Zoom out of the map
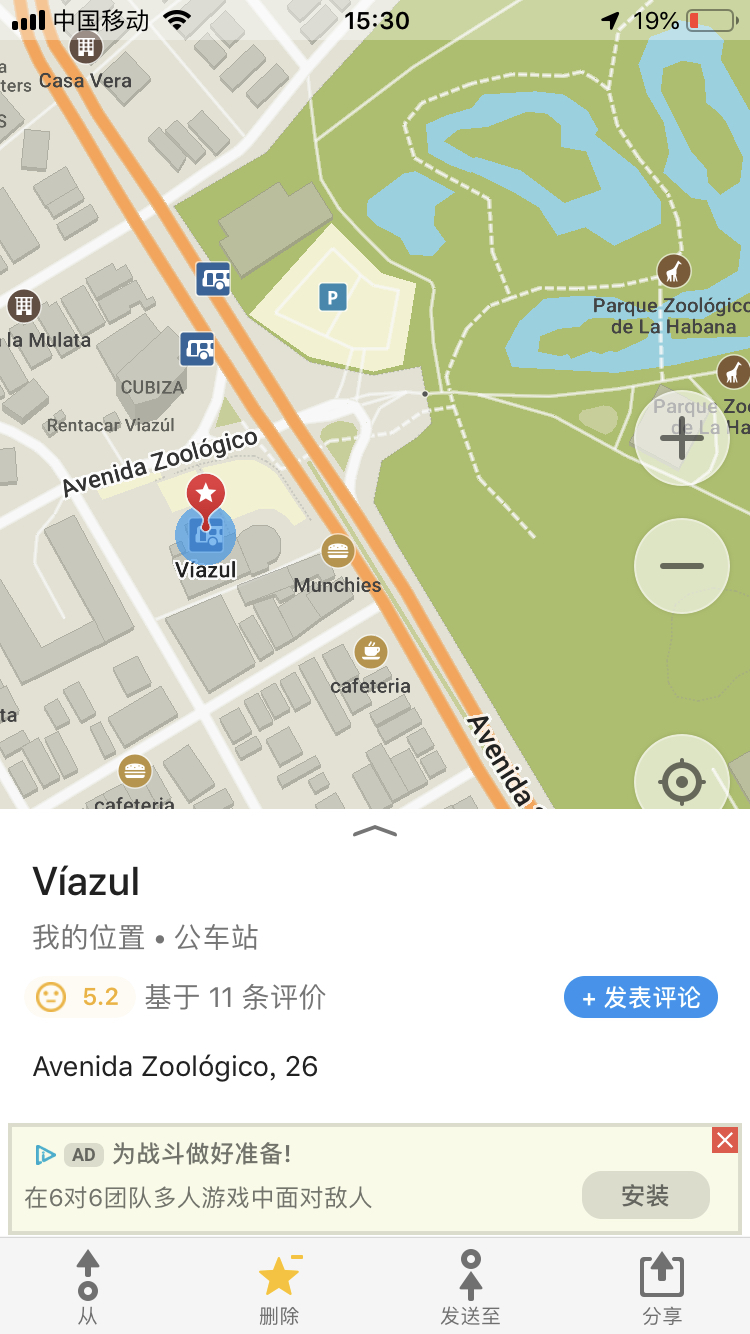The width and height of the screenshot is (750, 1334). (681, 566)
